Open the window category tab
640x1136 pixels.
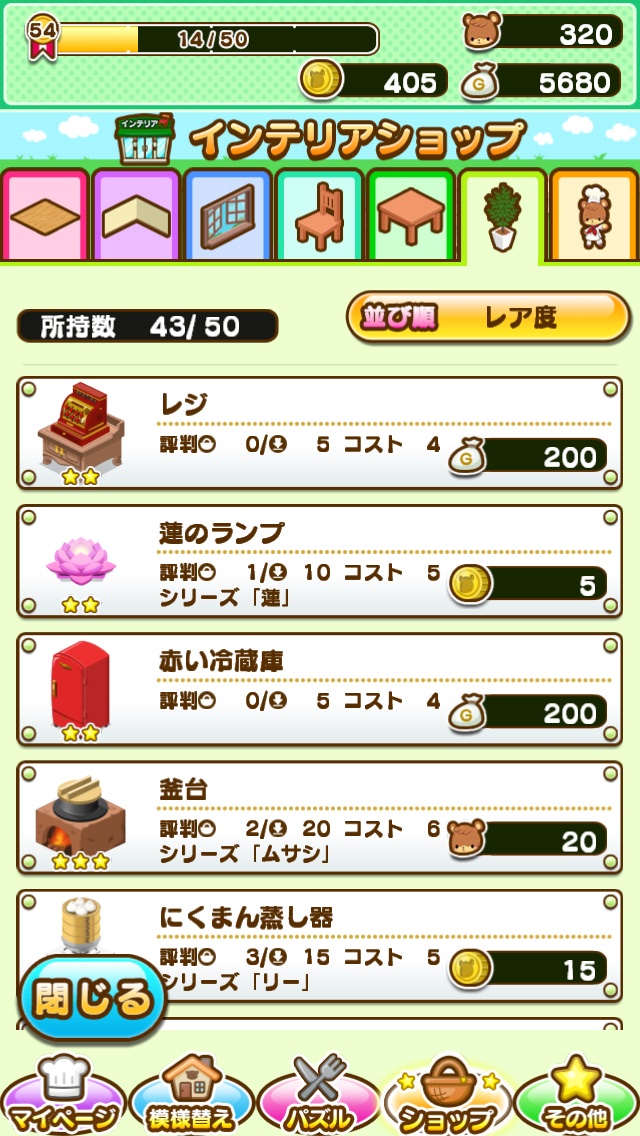228,215
